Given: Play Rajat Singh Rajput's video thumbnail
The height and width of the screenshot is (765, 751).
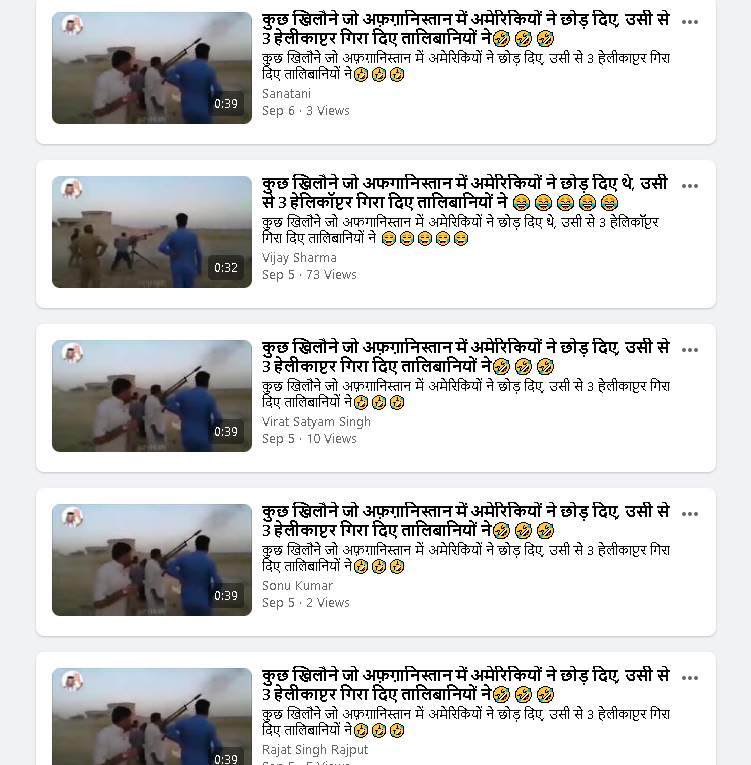Looking at the screenshot, I should [152, 716].
